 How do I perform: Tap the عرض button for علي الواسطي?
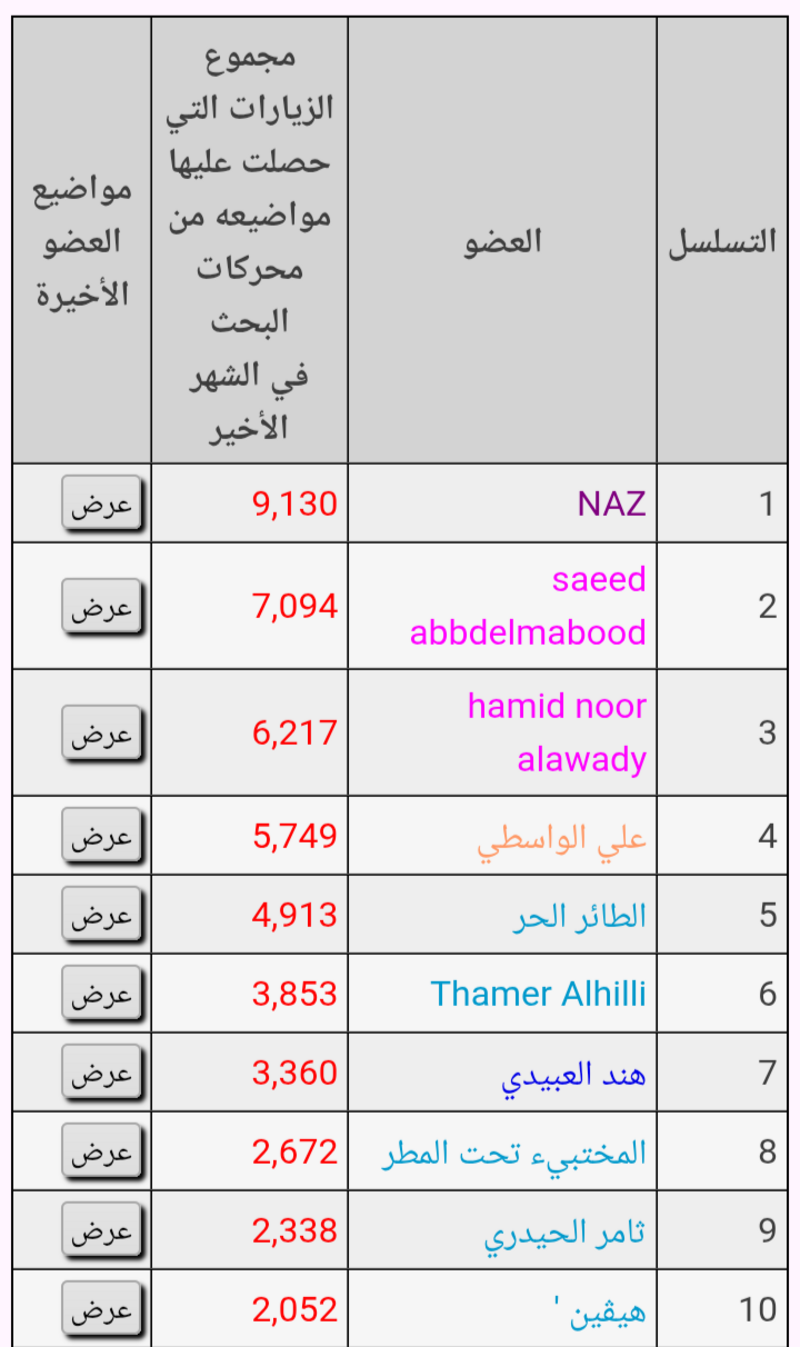click(101, 836)
